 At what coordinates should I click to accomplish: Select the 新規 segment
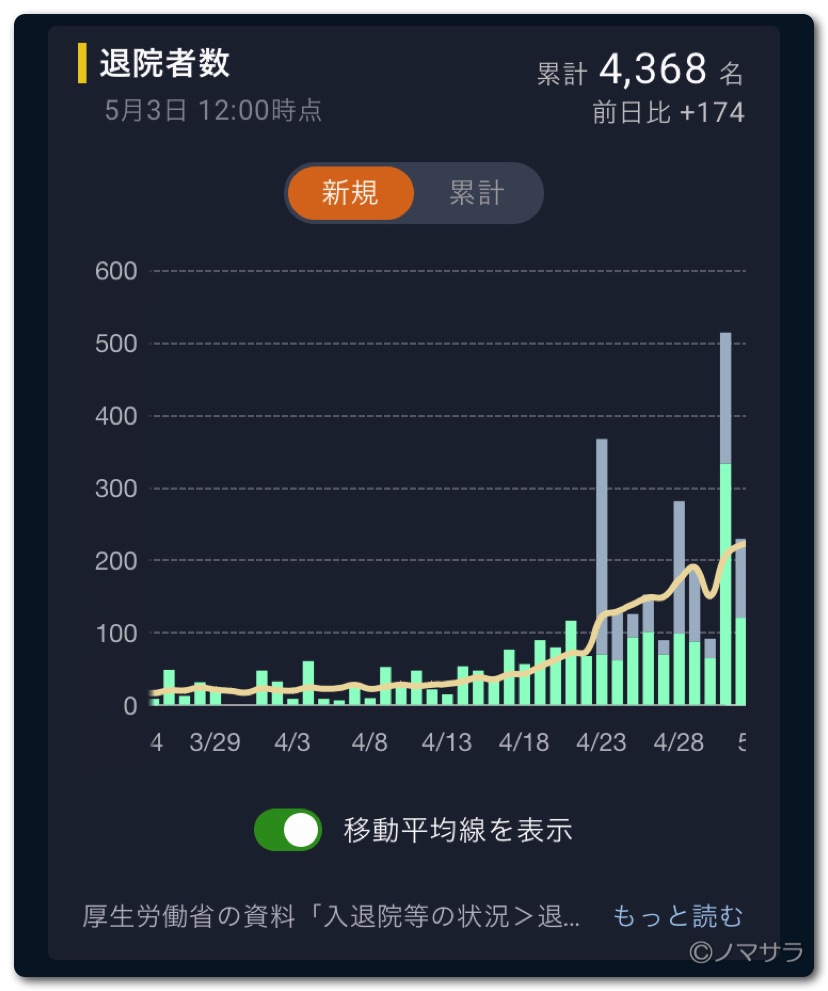[x=350, y=193]
